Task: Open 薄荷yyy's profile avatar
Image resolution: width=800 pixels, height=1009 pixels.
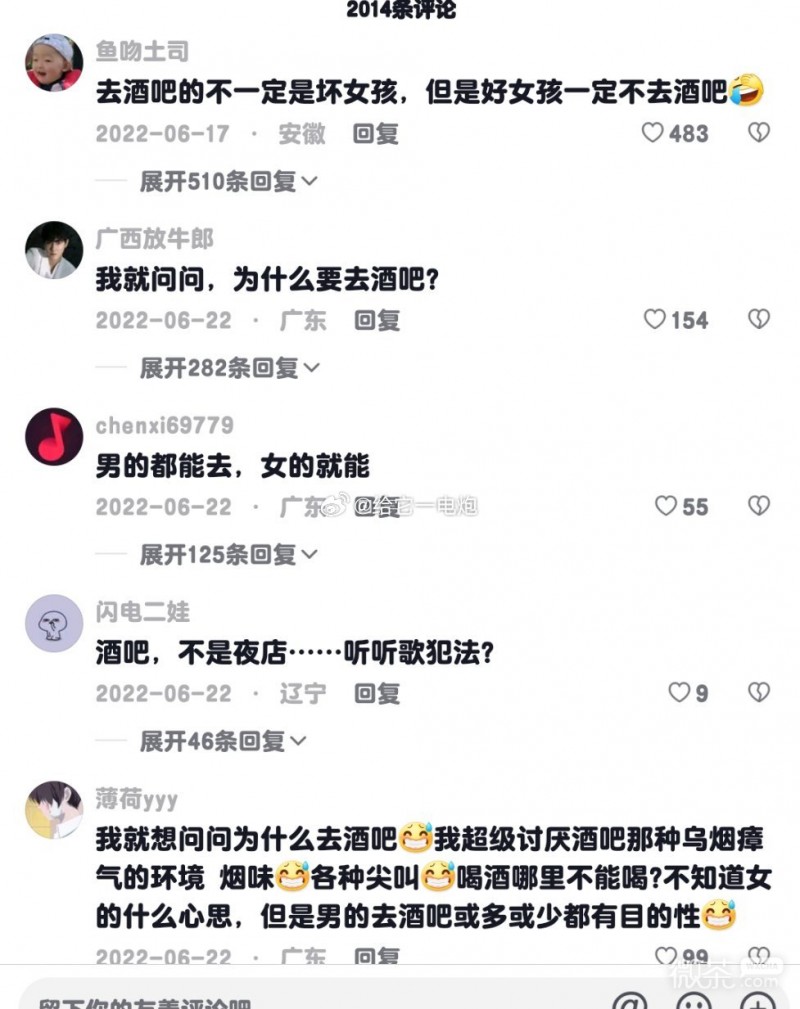Action: pos(54,809)
